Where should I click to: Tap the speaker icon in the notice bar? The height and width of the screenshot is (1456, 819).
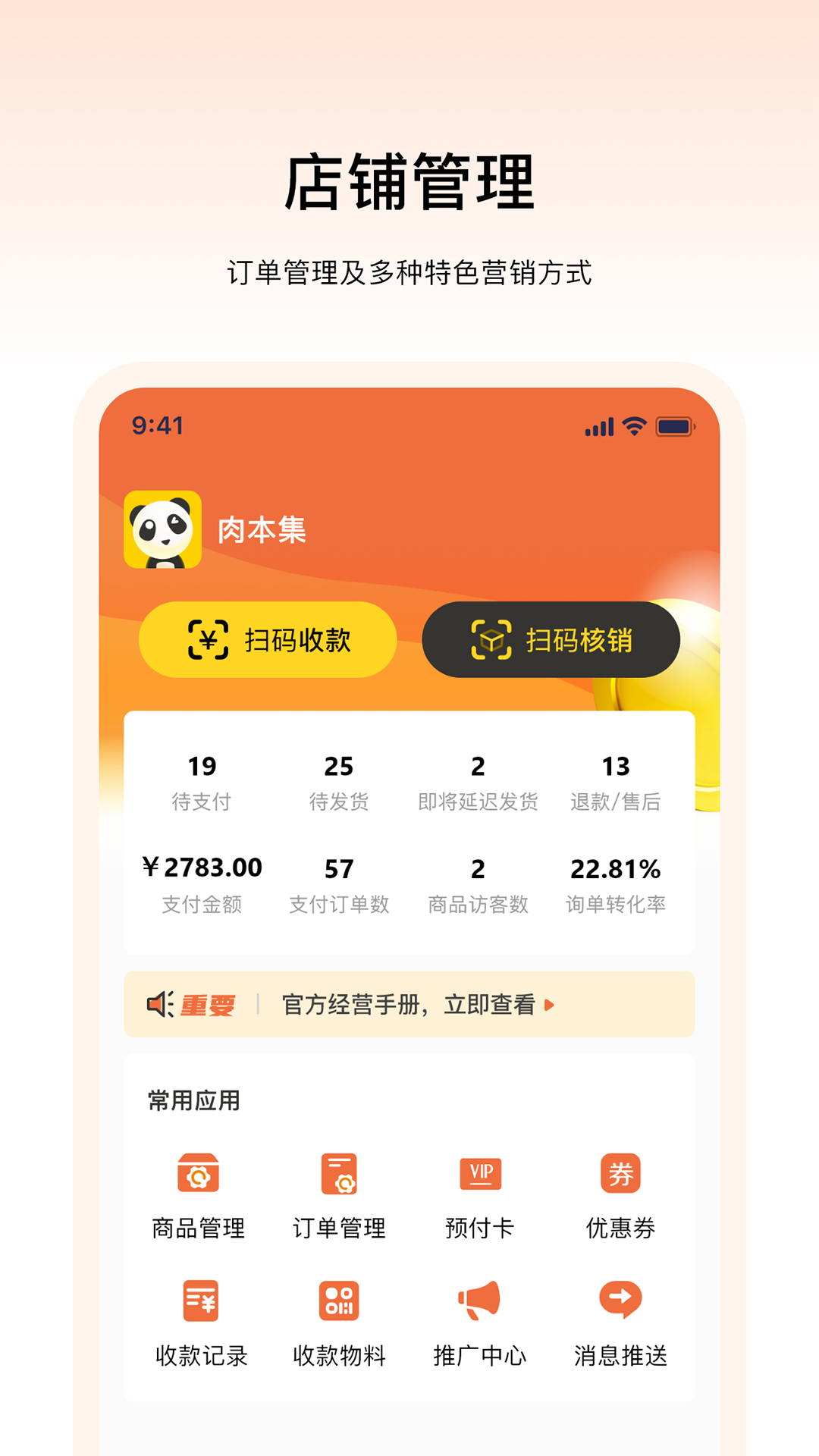coord(160,1004)
